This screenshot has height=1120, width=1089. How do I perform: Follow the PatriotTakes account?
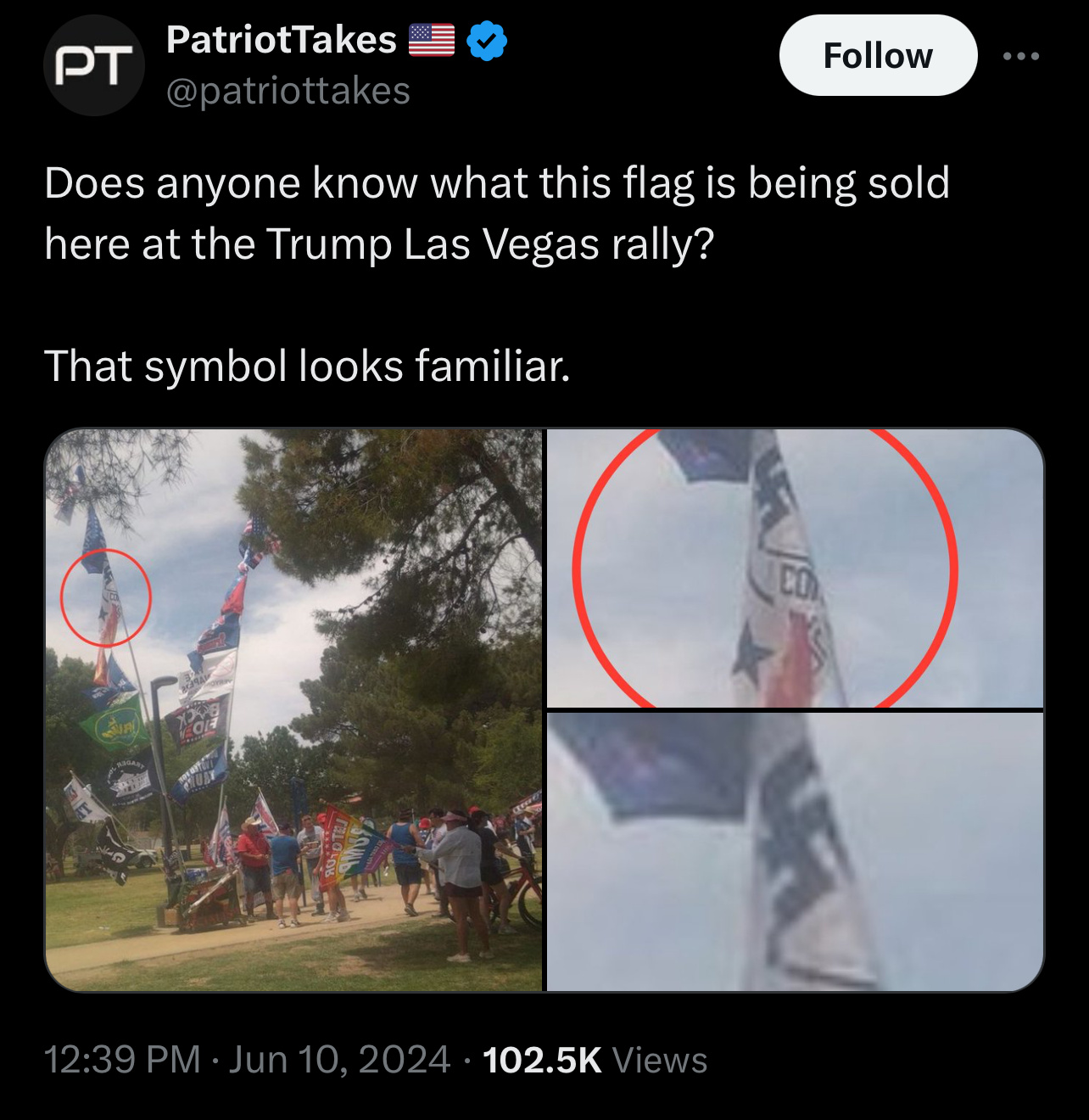[877, 56]
